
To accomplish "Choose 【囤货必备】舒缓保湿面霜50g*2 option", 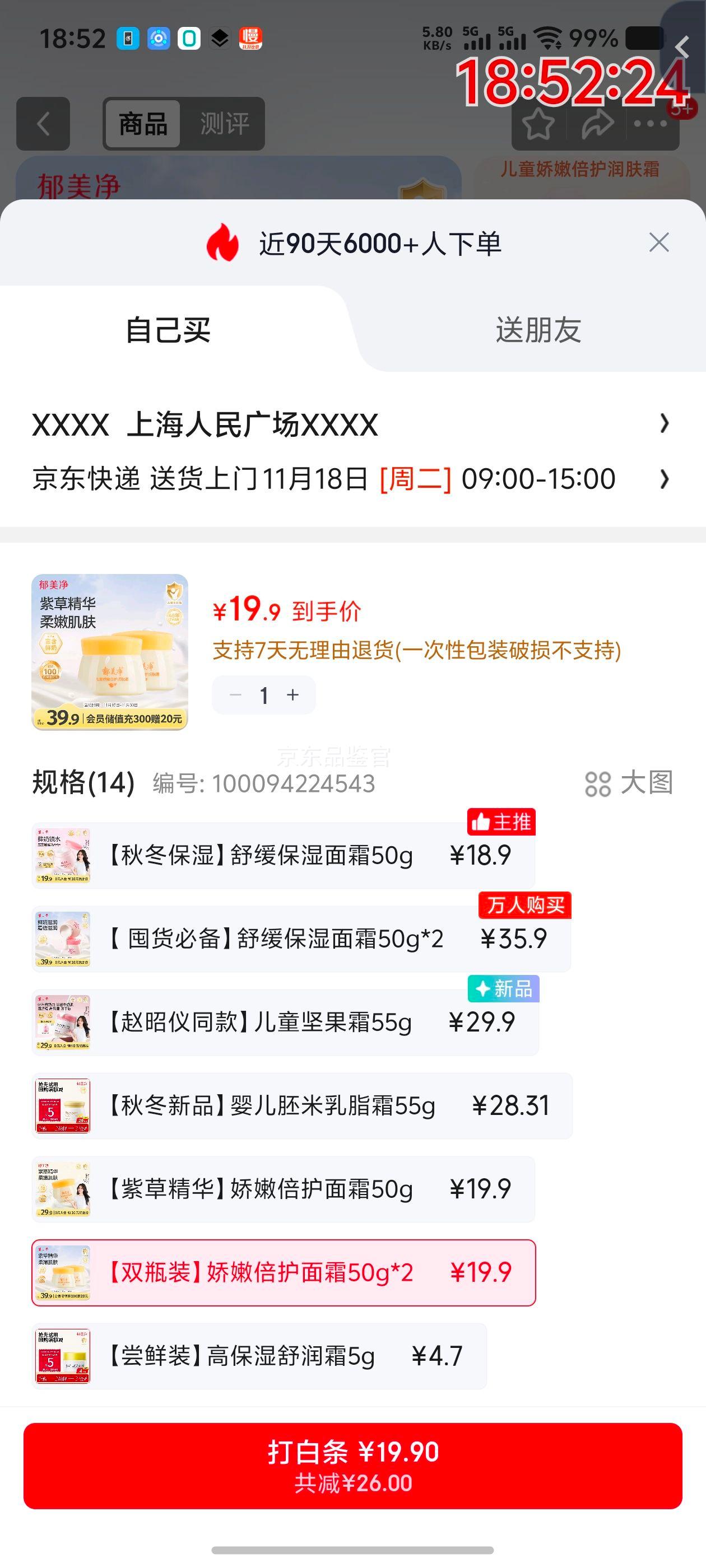I will point(301,939).
